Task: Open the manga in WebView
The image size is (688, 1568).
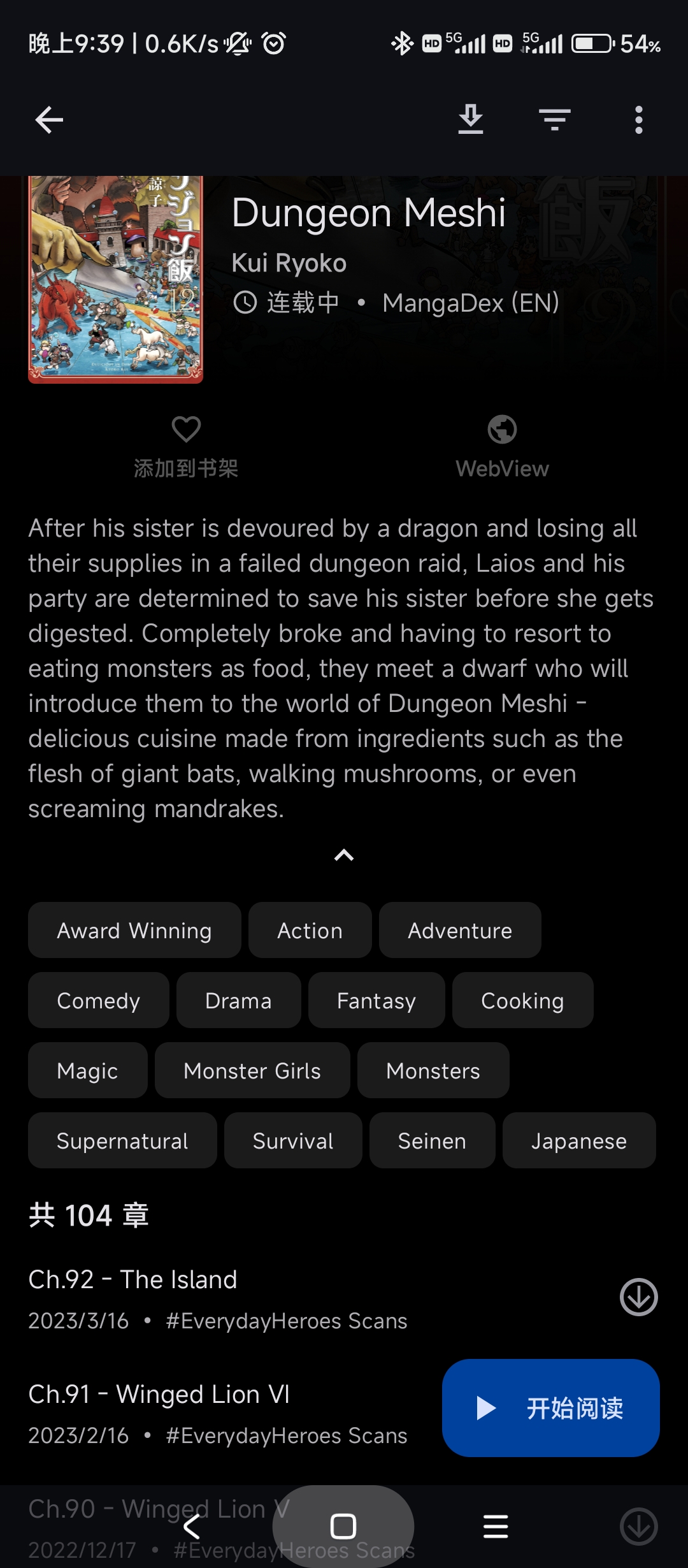Action: coord(502,447)
